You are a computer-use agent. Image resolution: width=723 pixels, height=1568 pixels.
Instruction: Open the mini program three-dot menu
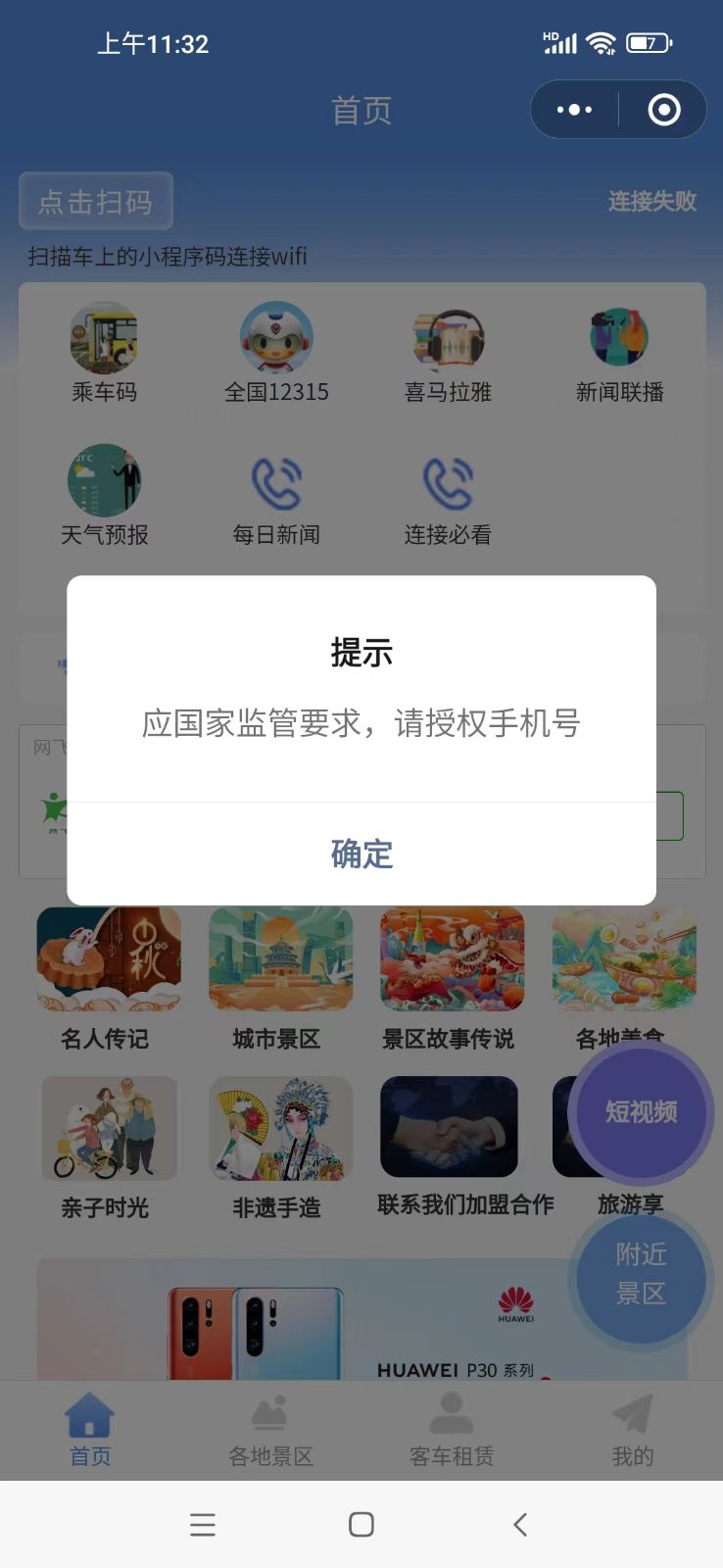point(575,110)
